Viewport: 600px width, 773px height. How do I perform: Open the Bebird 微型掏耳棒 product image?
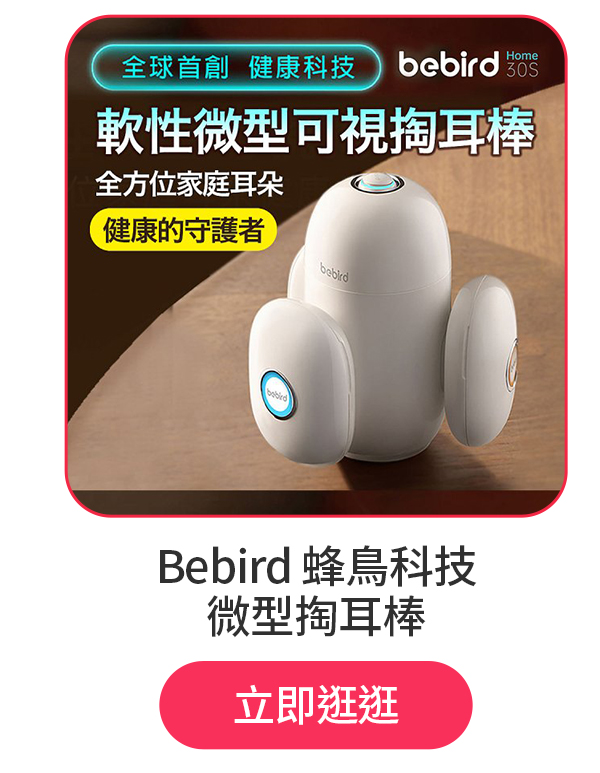pos(315,265)
